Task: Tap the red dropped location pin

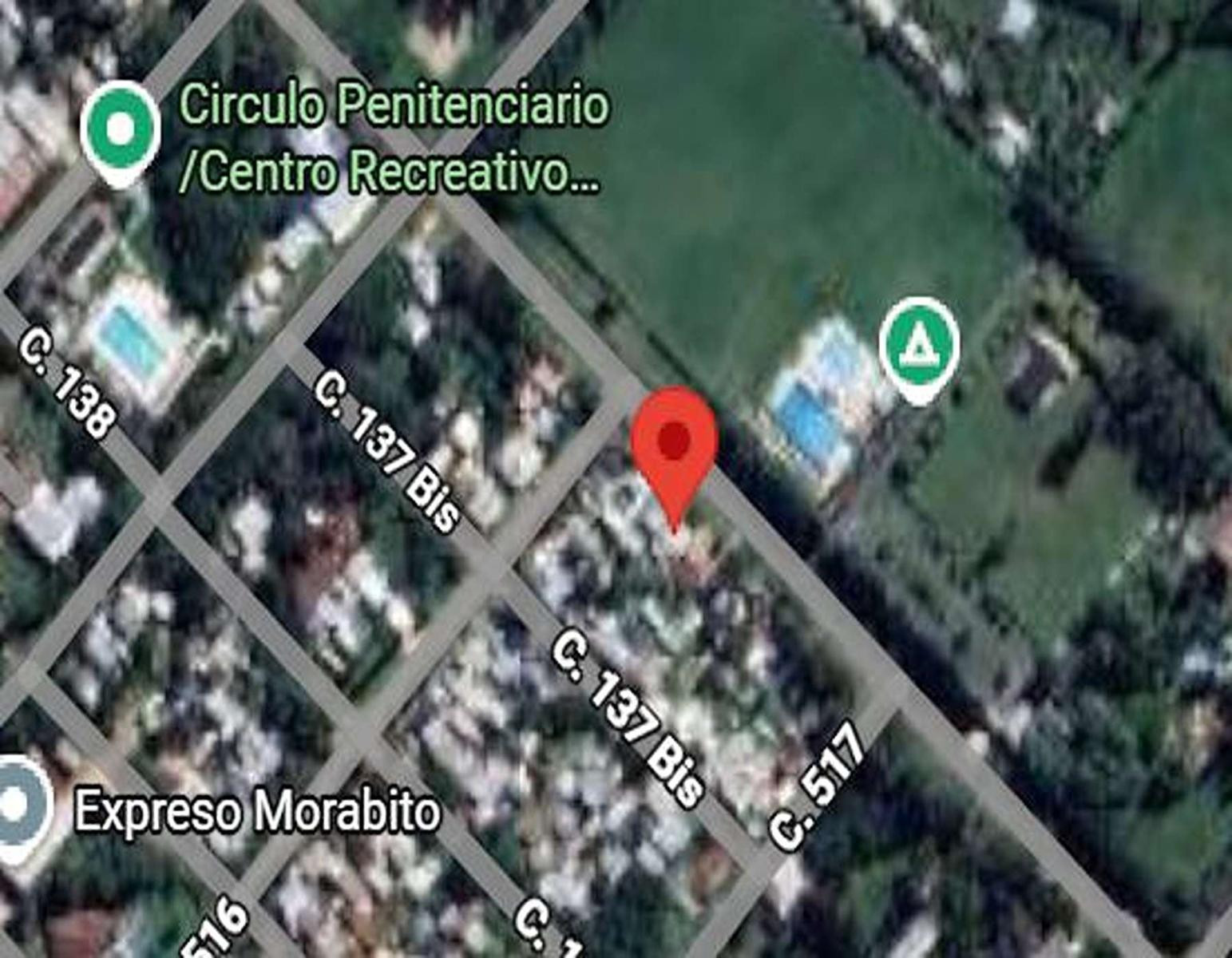Action: pos(675,443)
